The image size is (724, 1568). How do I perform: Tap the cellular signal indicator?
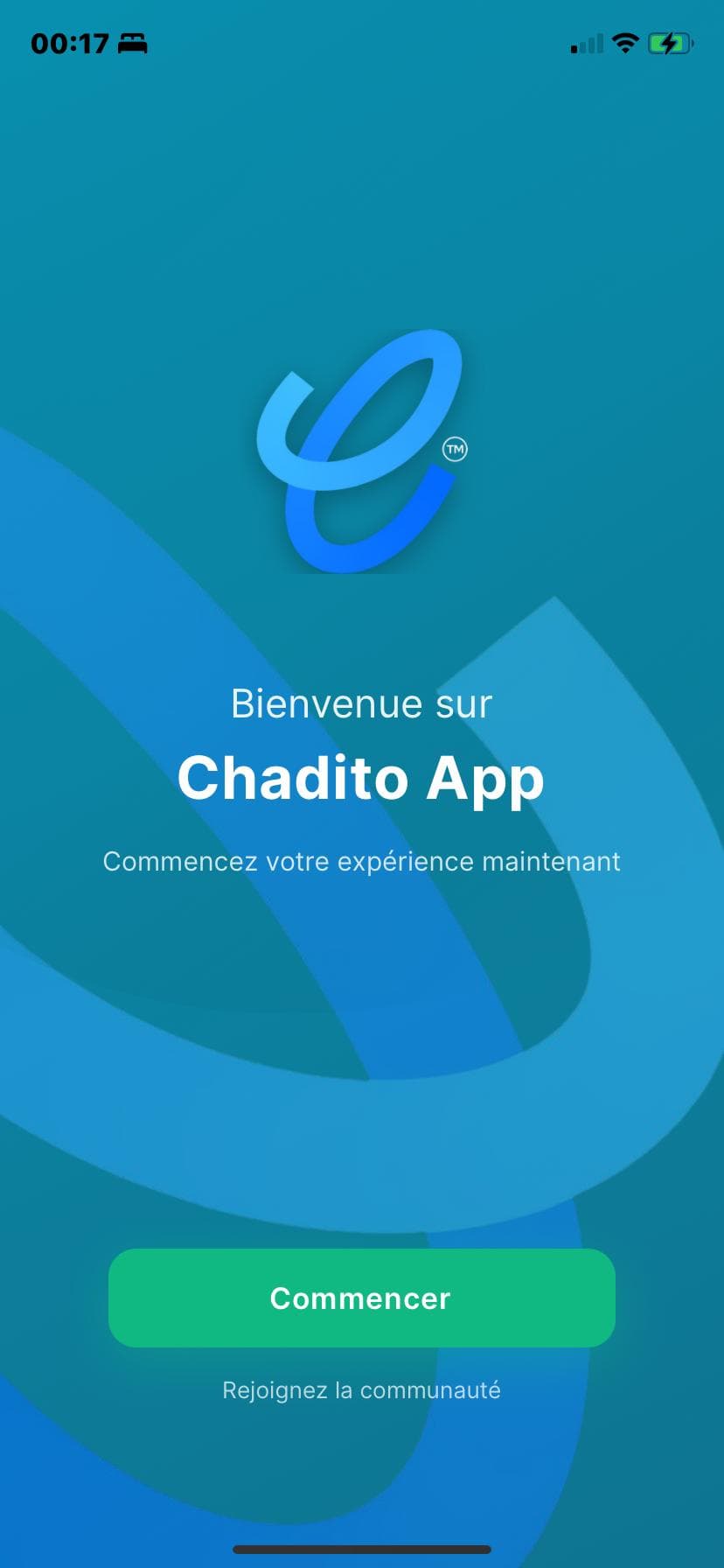point(585,43)
